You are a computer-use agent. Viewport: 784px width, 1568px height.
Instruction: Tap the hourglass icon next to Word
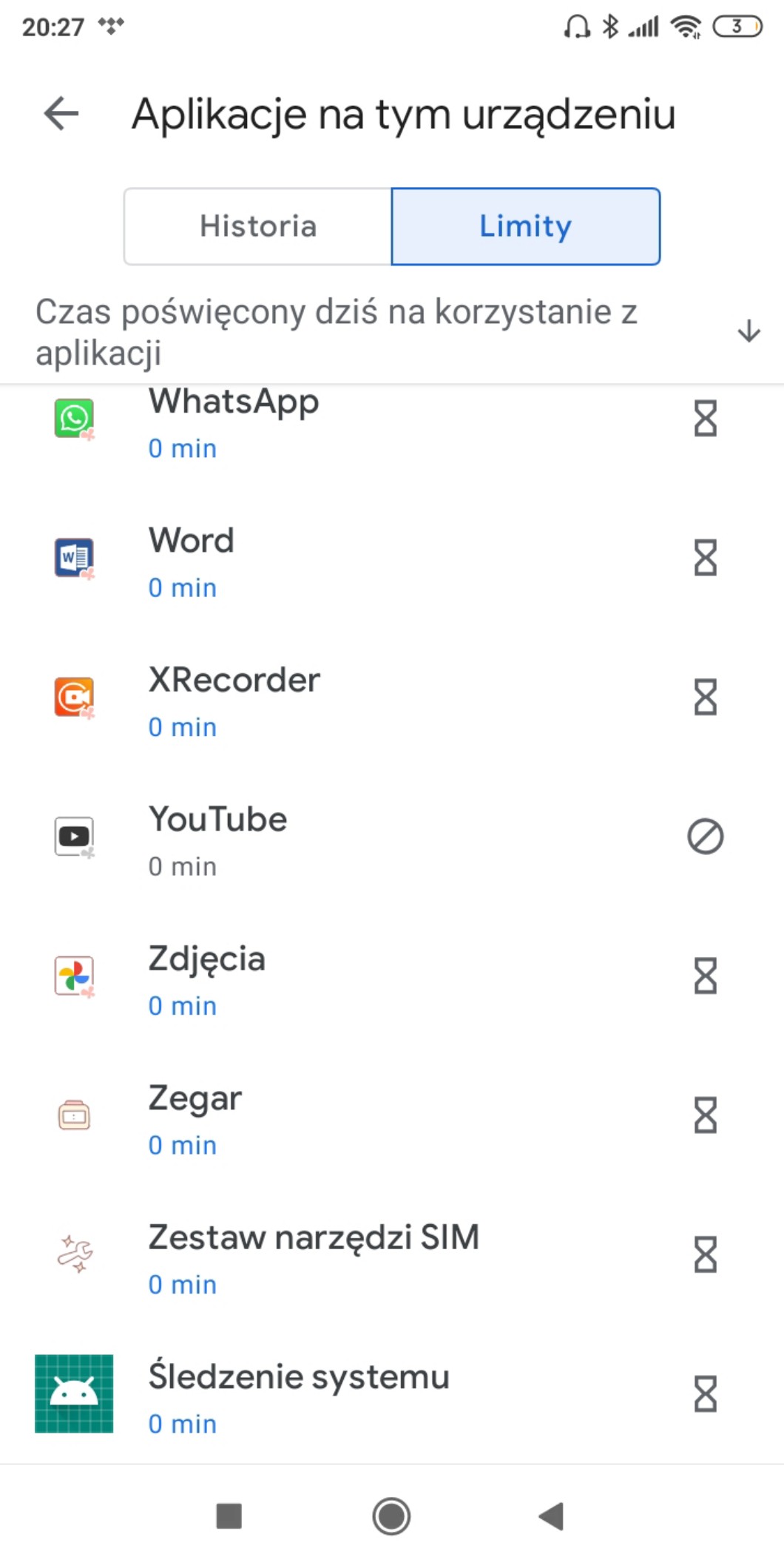click(705, 558)
